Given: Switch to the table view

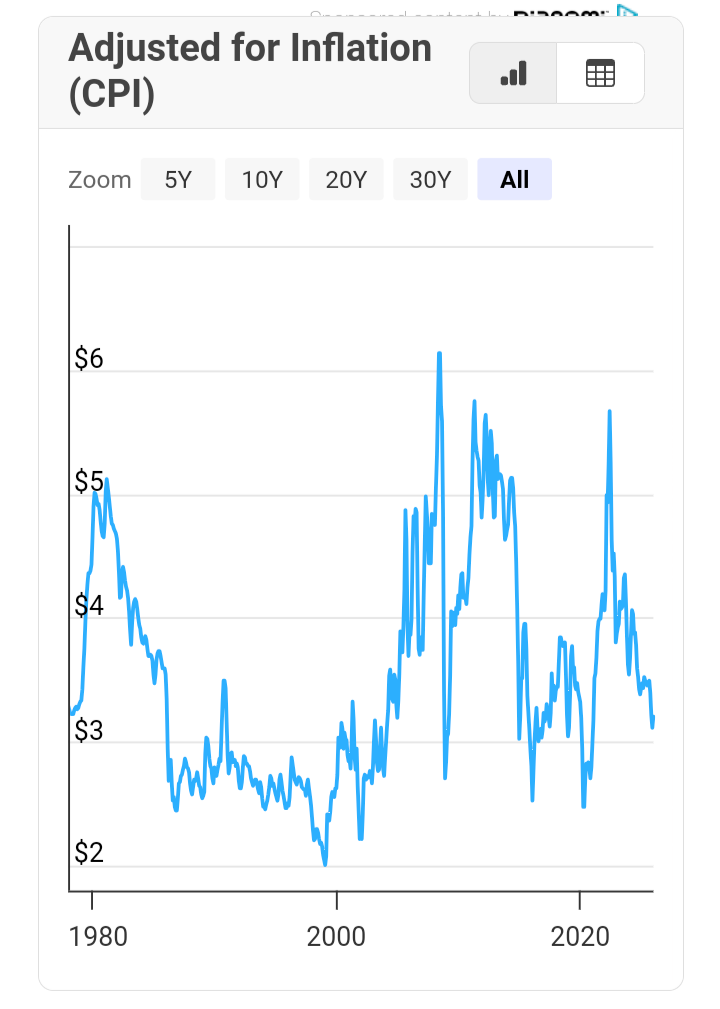Looking at the screenshot, I should [600, 73].
